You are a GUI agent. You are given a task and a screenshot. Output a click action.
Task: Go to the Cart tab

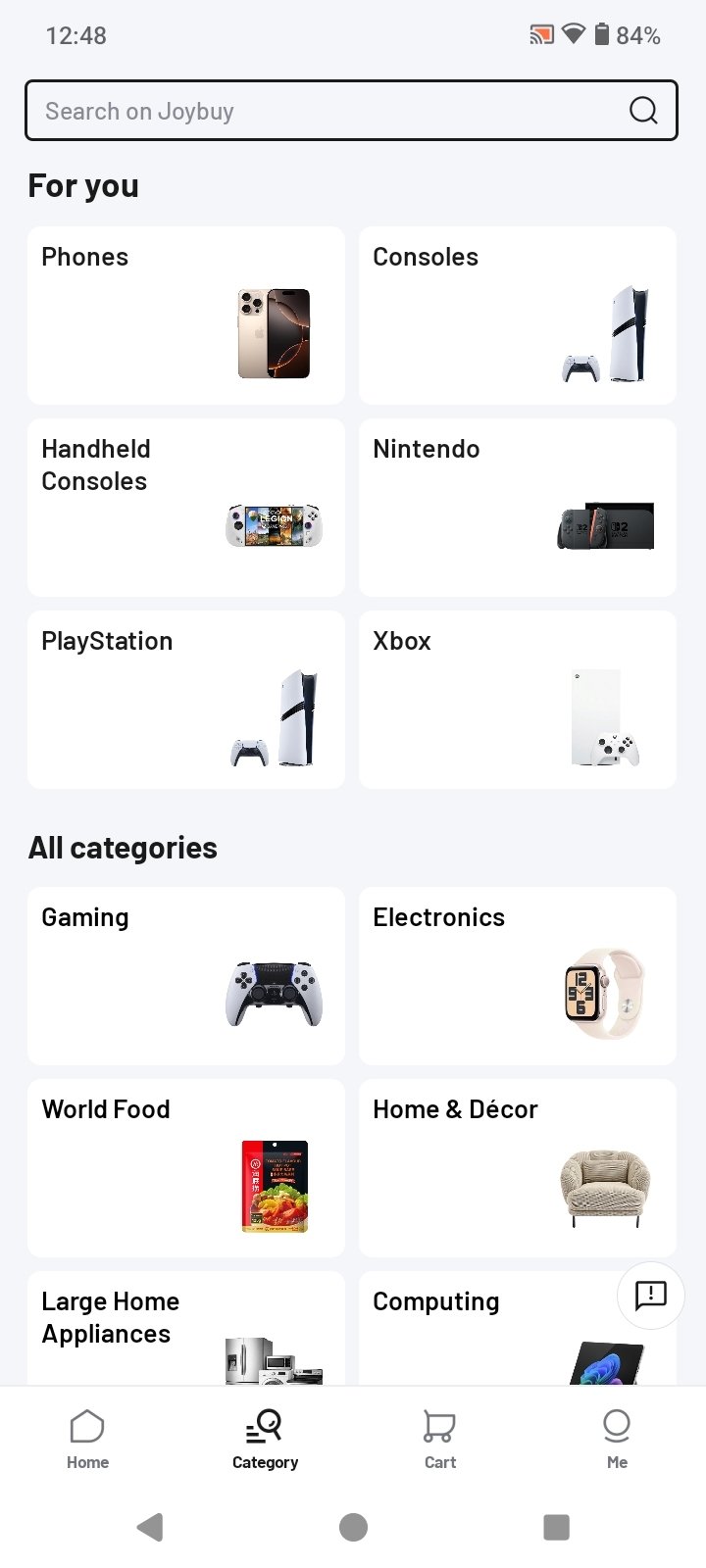pos(439,1439)
